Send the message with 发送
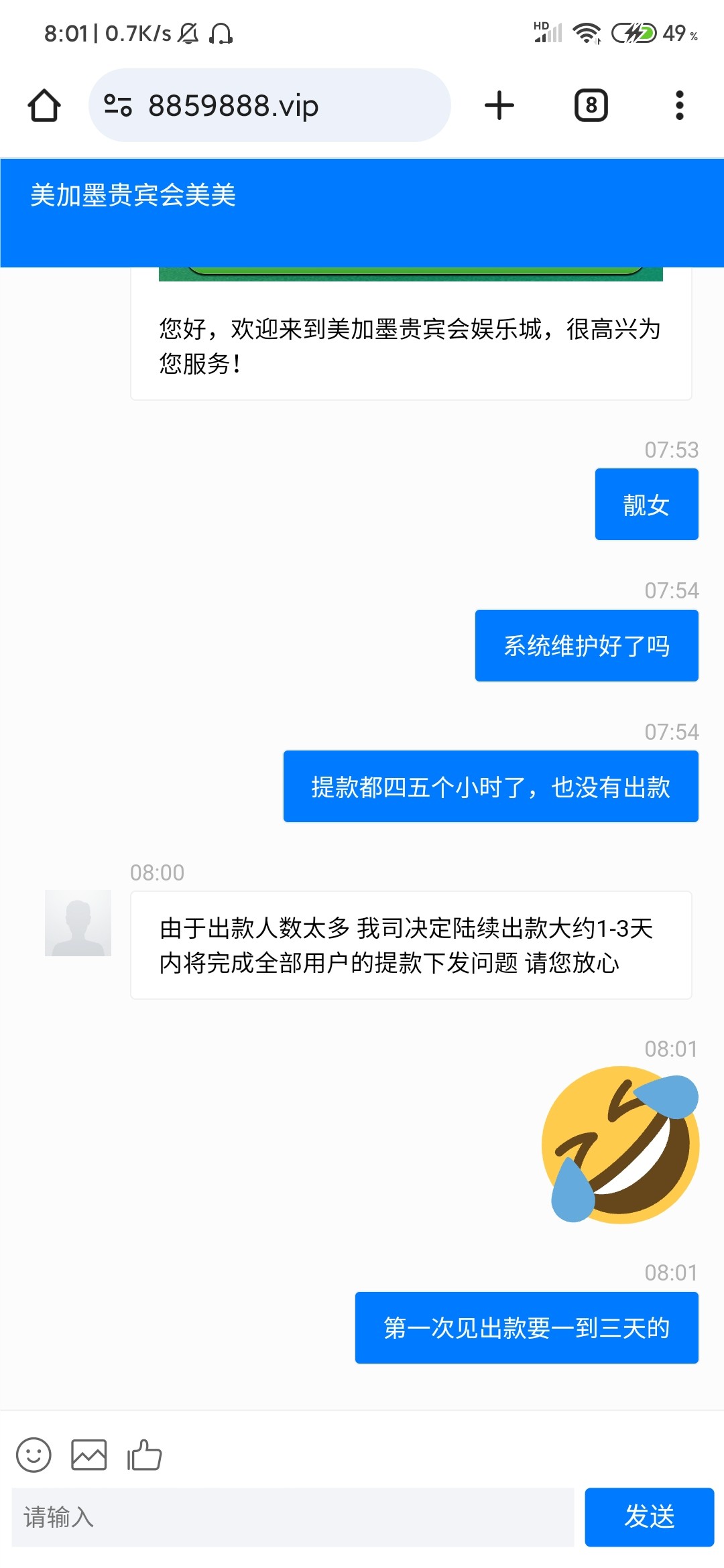 pos(649,1517)
